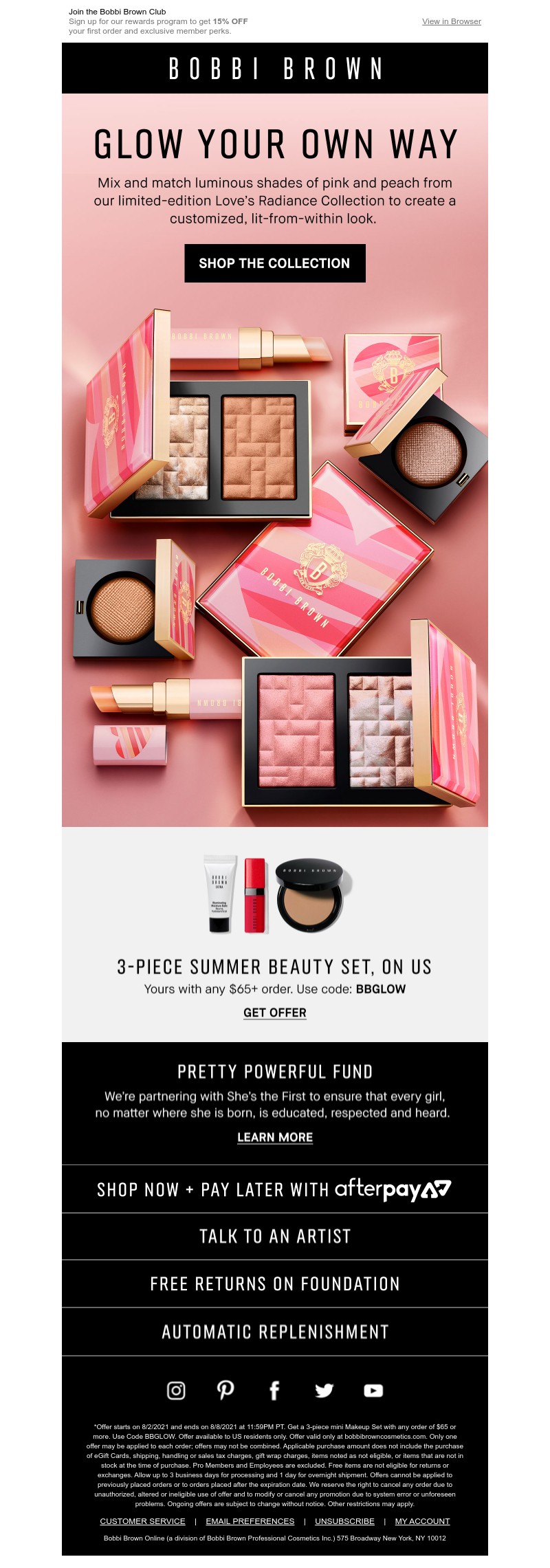Image resolution: width=550 pixels, height=1568 pixels.
Task: Visit the Facebook page
Action: (274, 1391)
